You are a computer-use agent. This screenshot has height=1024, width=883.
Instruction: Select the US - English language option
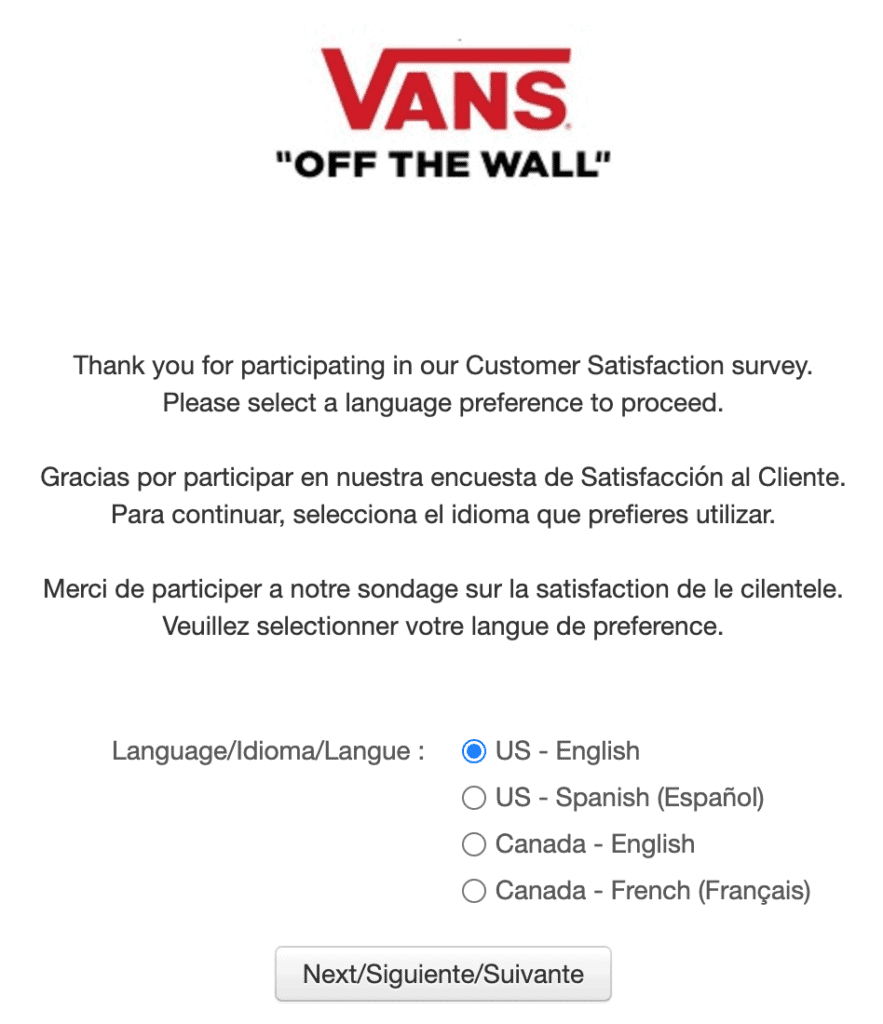(473, 751)
